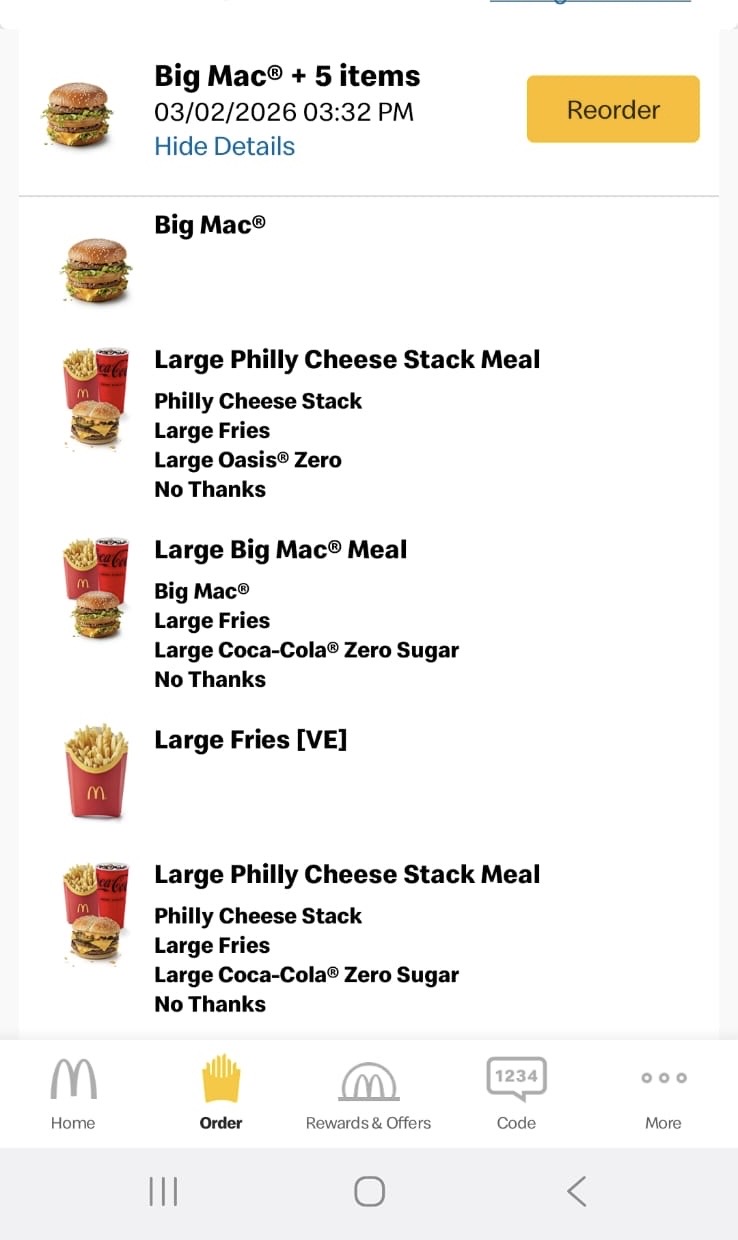Switch to Rewards & Offers

368,1093
